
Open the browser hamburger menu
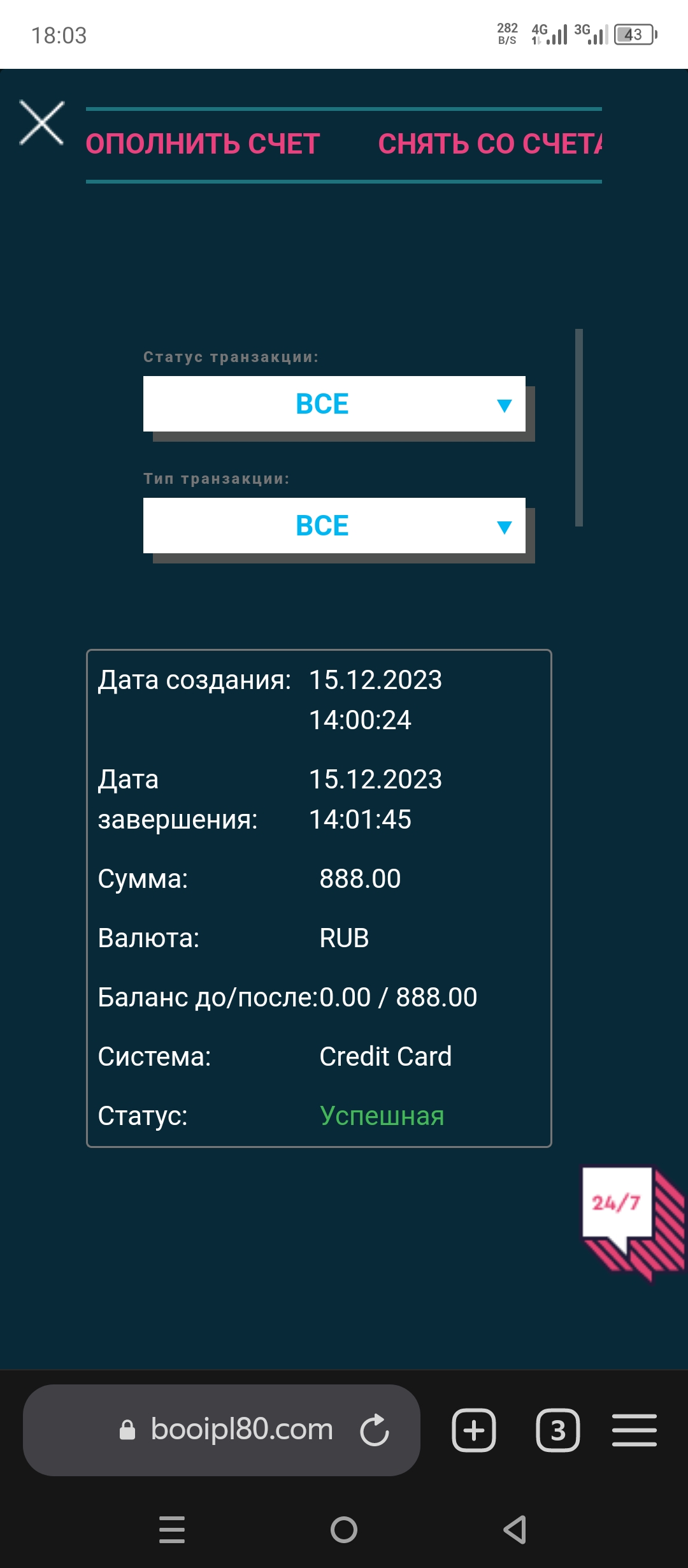pyautogui.click(x=634, y=1430)
